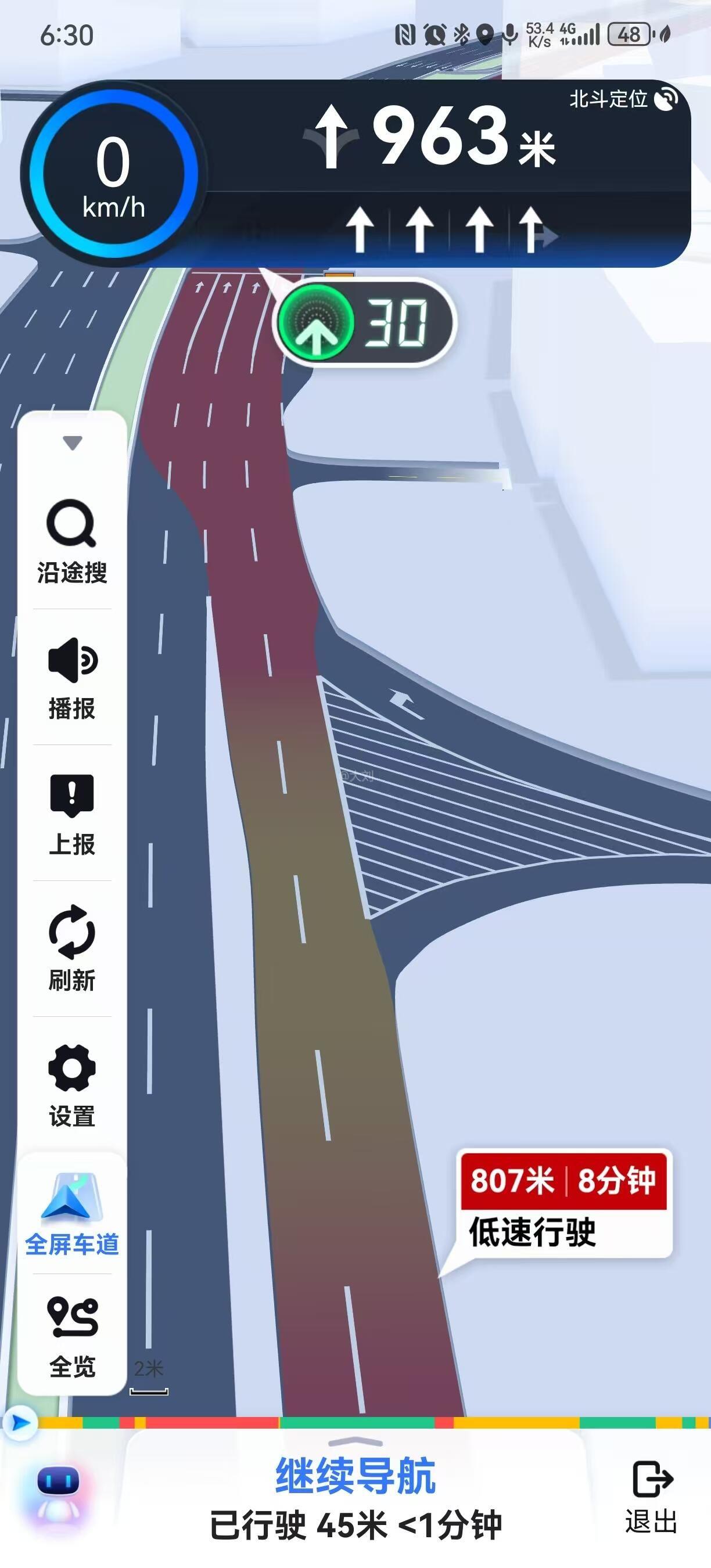Exit navigation with 退出

click(x=651, y=1496)
